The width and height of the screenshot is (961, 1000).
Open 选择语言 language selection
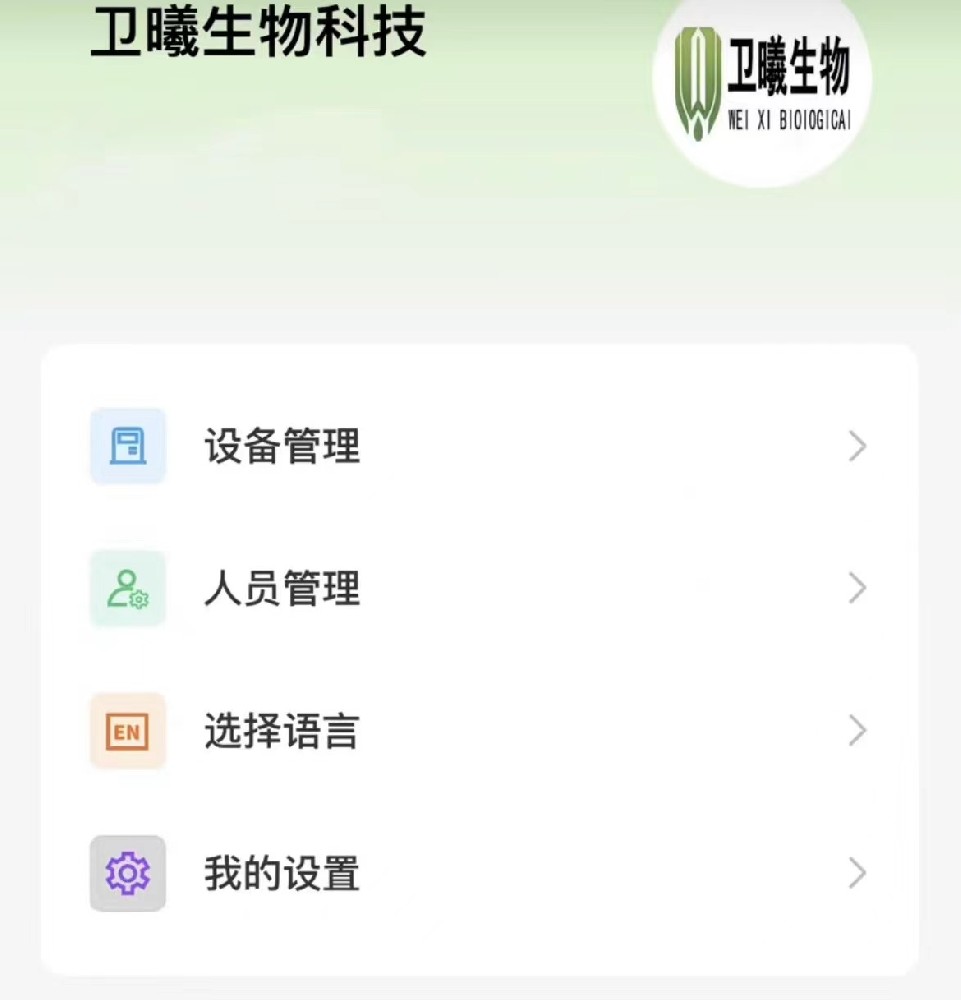pos(480,731)
